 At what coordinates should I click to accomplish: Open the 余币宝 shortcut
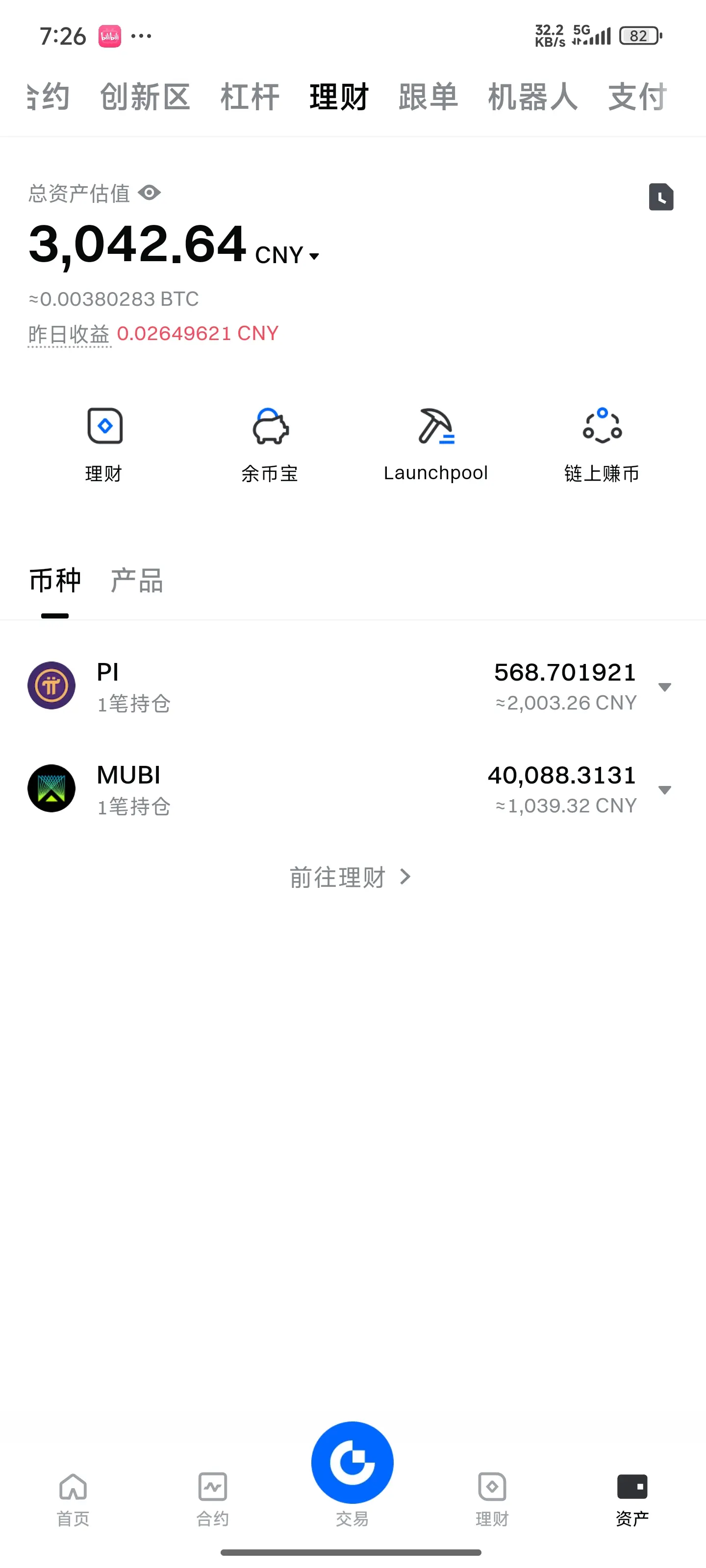click(x=270, y=445)
